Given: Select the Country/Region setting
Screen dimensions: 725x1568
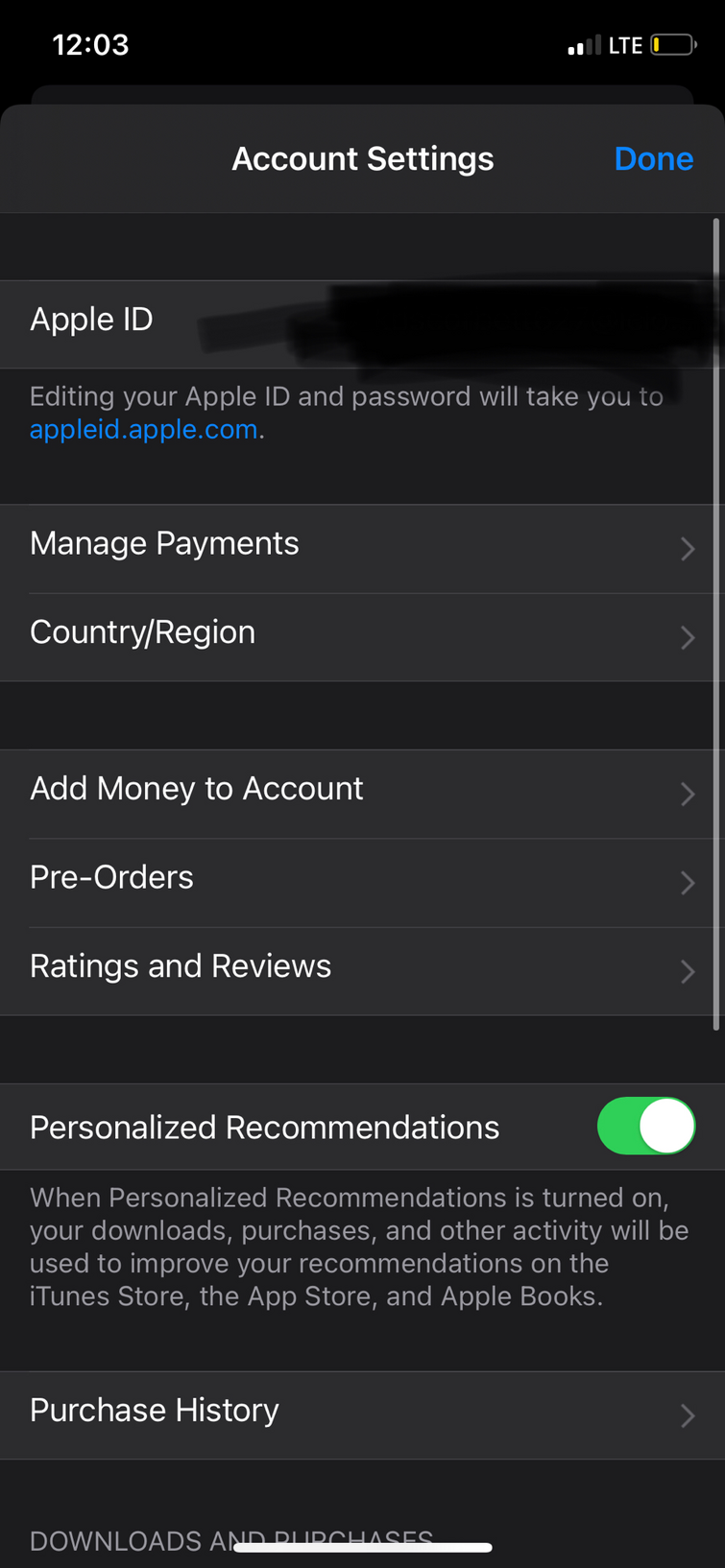Looking at the screenshot, I should 362,633.
